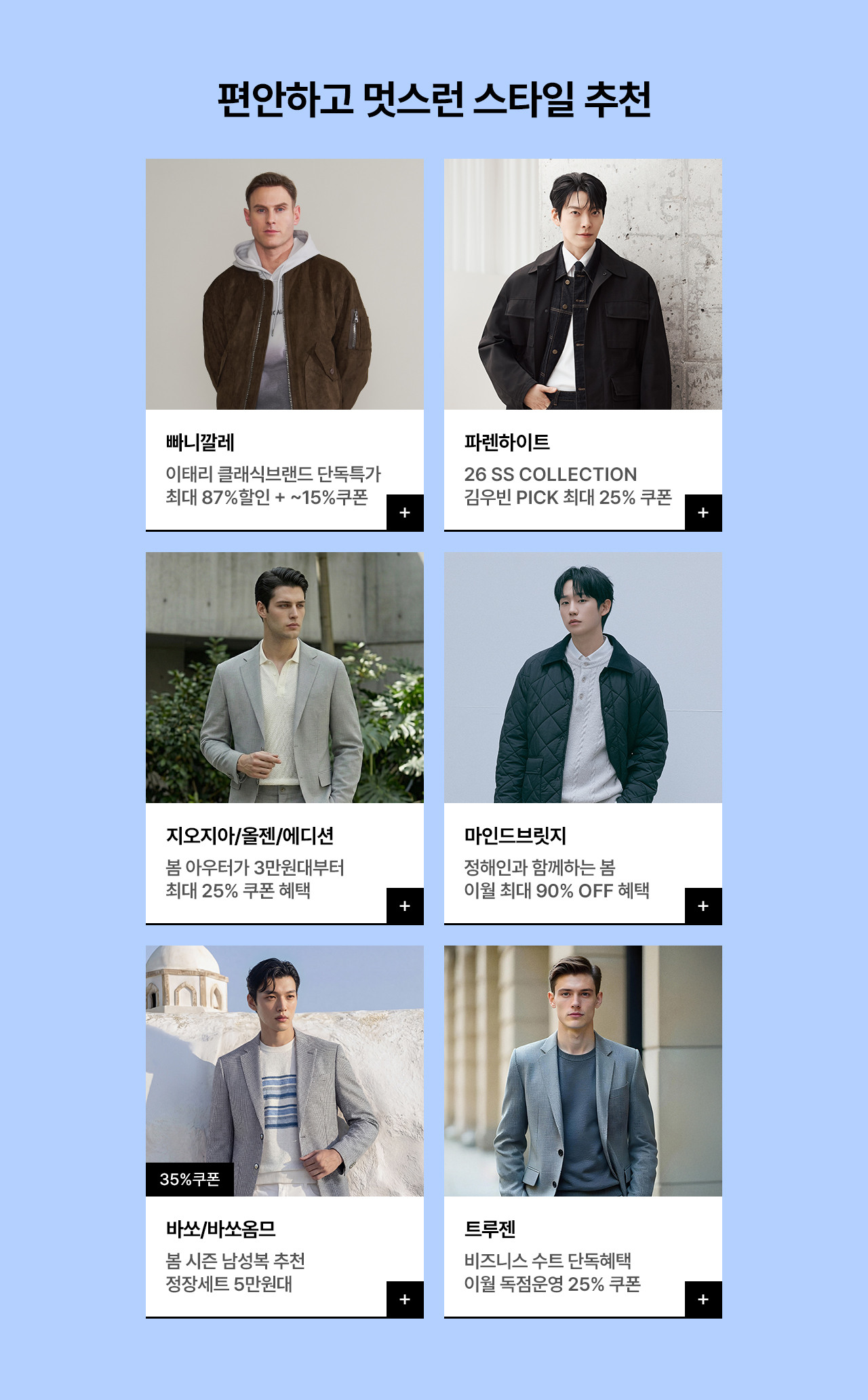Open the 마인드브릿지 promotion card

tap(583, 678)
